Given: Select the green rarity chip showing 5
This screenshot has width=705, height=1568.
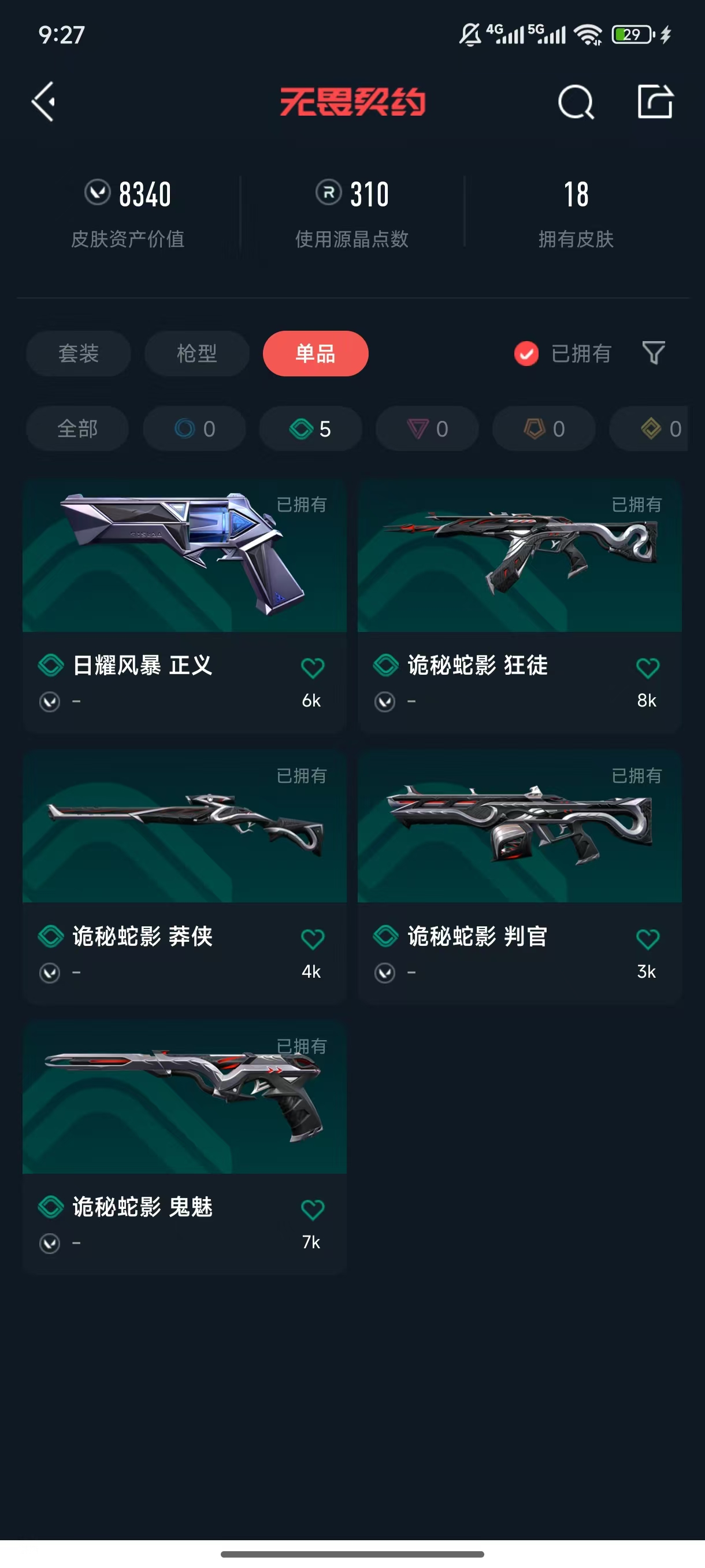Looking at the screenshot, I should coord(310,428).
